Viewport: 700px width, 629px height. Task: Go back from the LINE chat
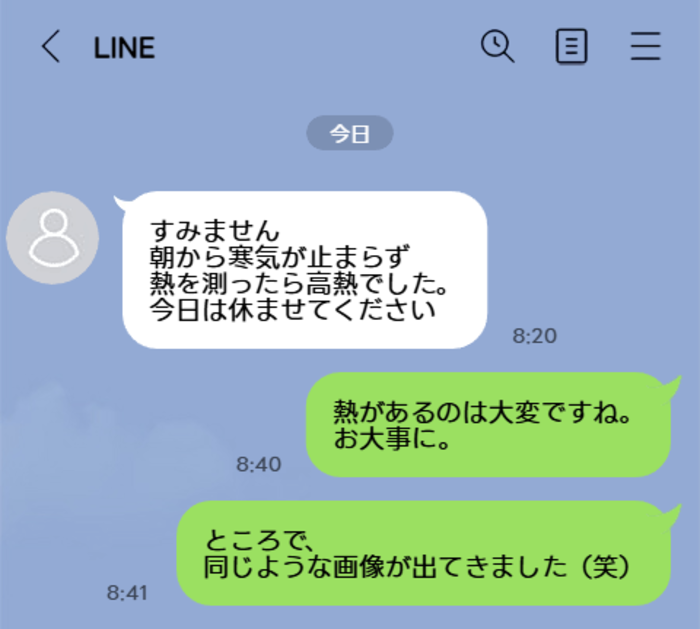click(x=51, y=47)
